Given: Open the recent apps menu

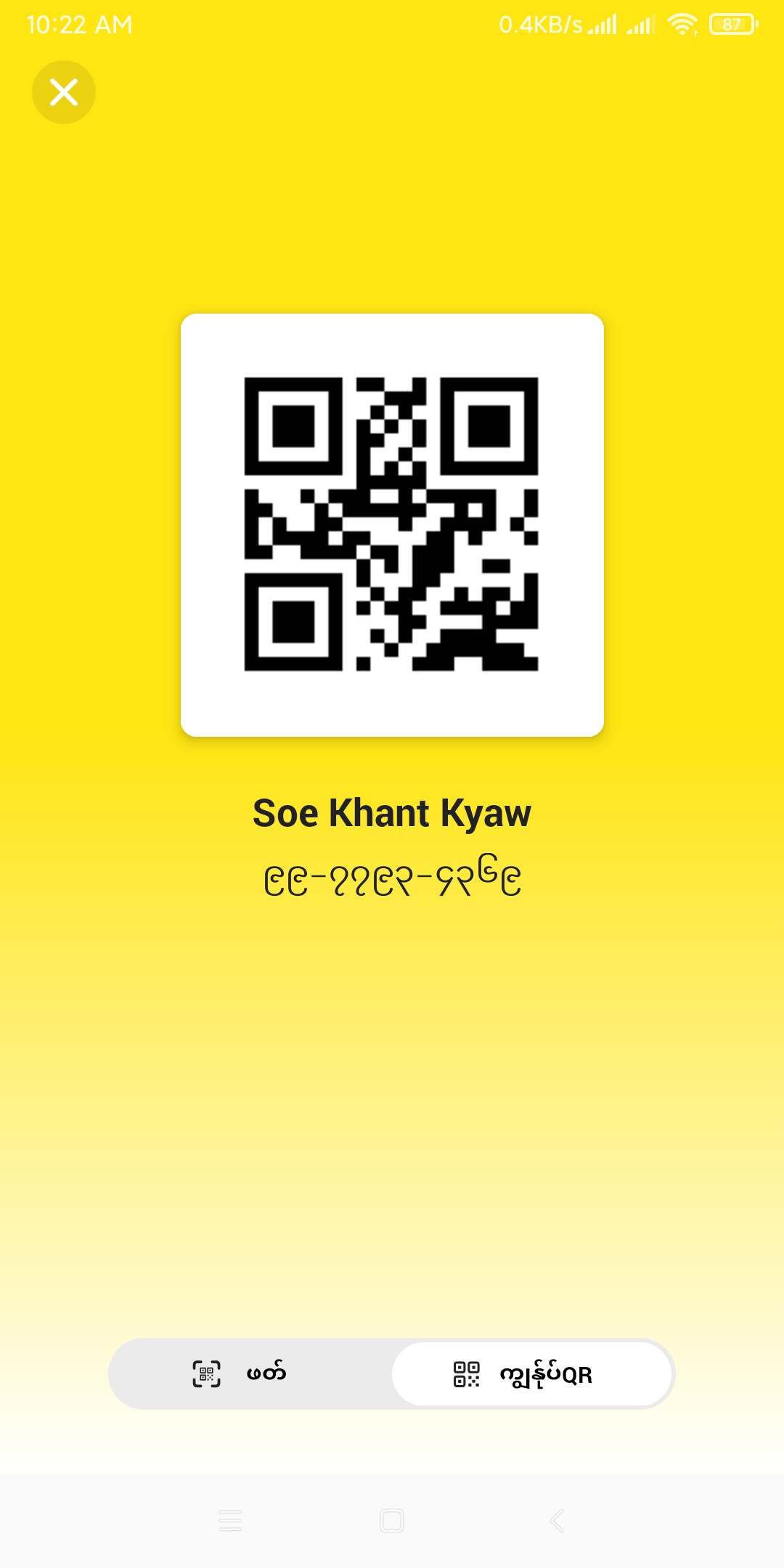Looking at the screenshot, I should pyautogui.click(x=230, y=1520).
